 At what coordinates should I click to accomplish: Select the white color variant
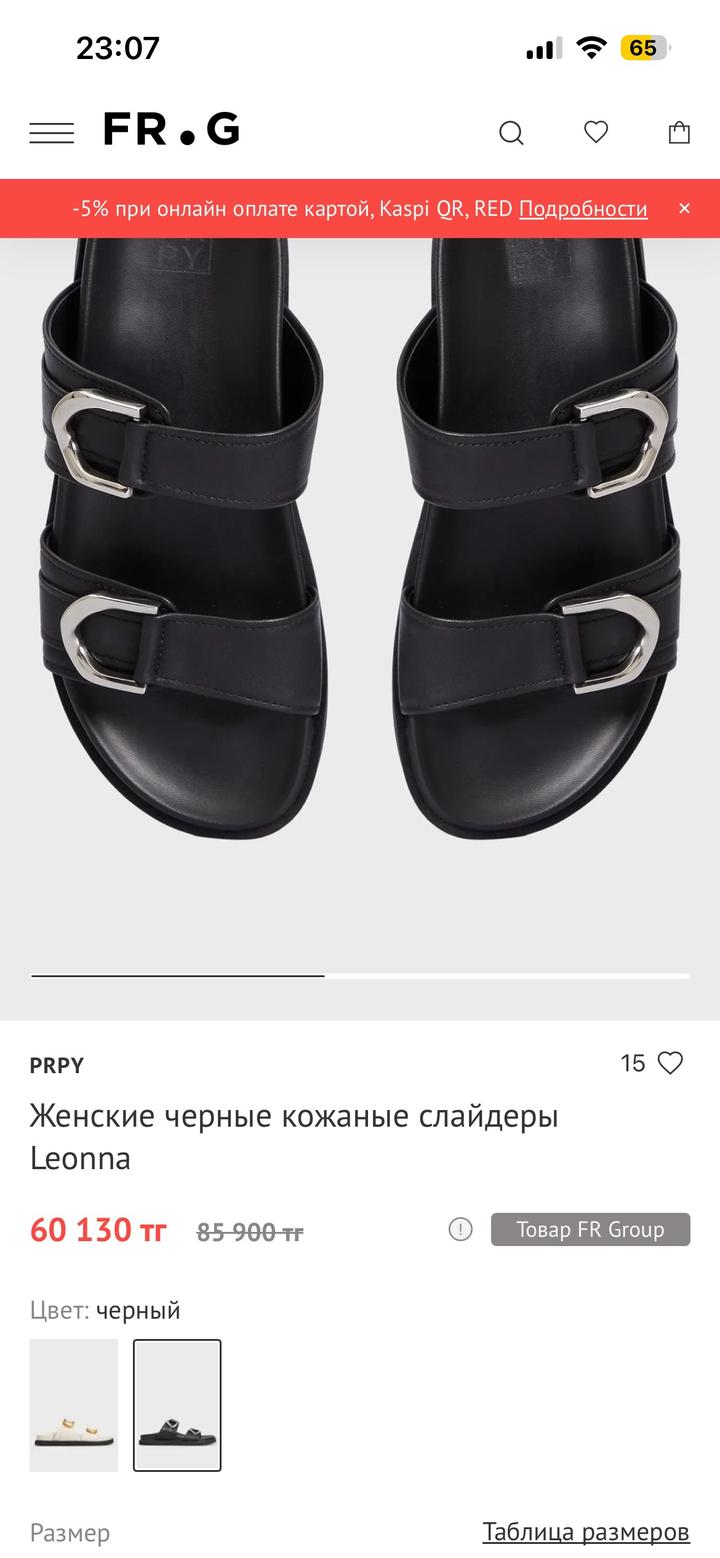[74, 1405]
